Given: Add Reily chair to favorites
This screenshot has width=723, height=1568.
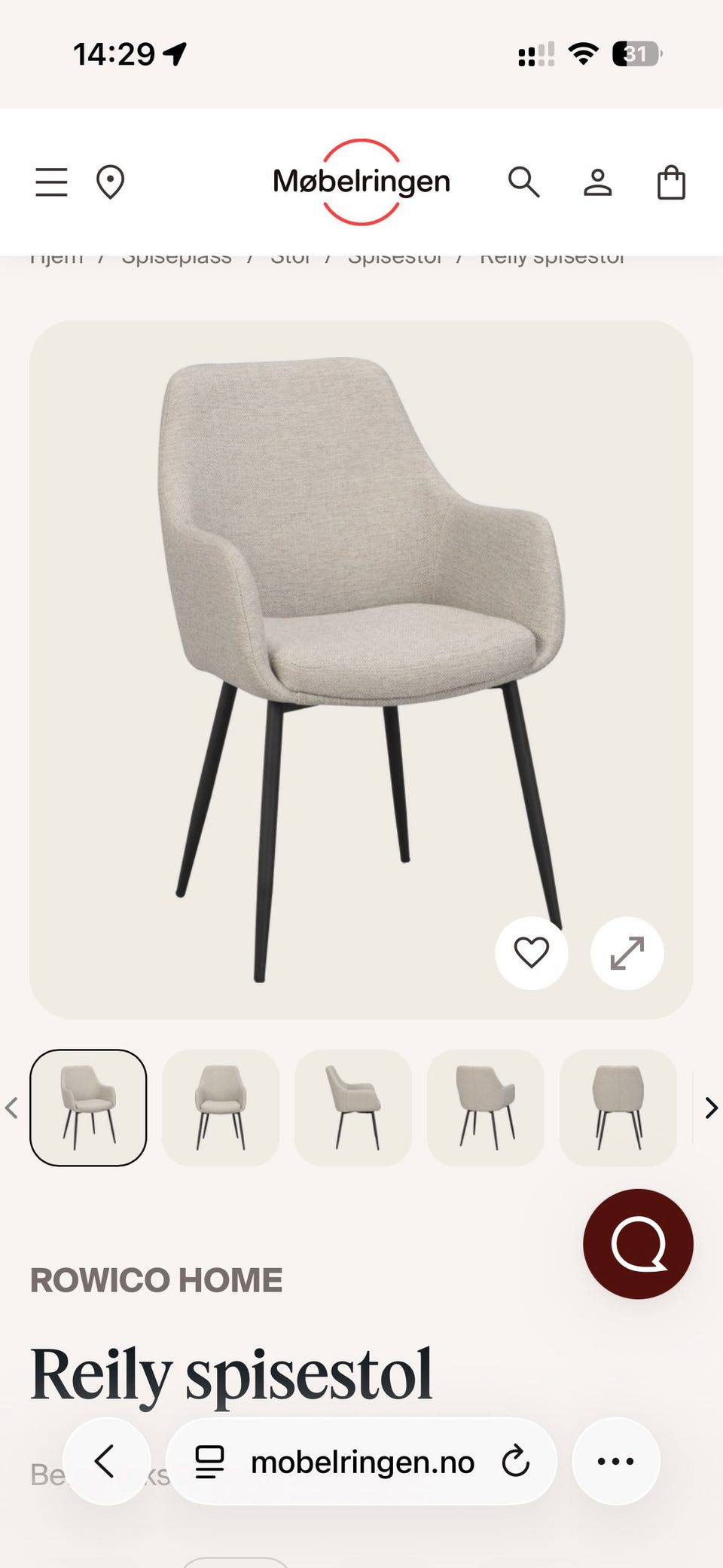Looking at the screenshot, I should click(x=532, y=952).
